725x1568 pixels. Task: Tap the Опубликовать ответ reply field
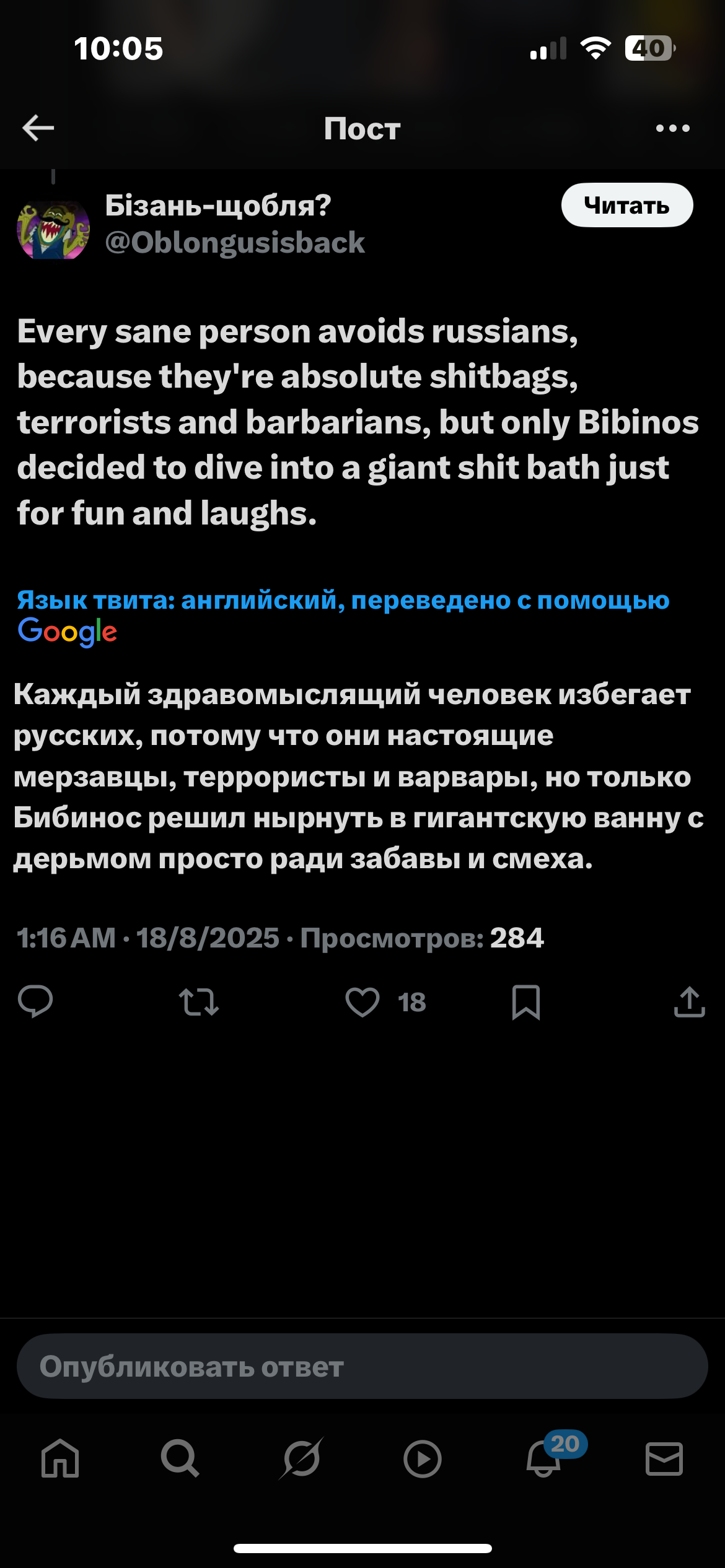(362, 1366)
